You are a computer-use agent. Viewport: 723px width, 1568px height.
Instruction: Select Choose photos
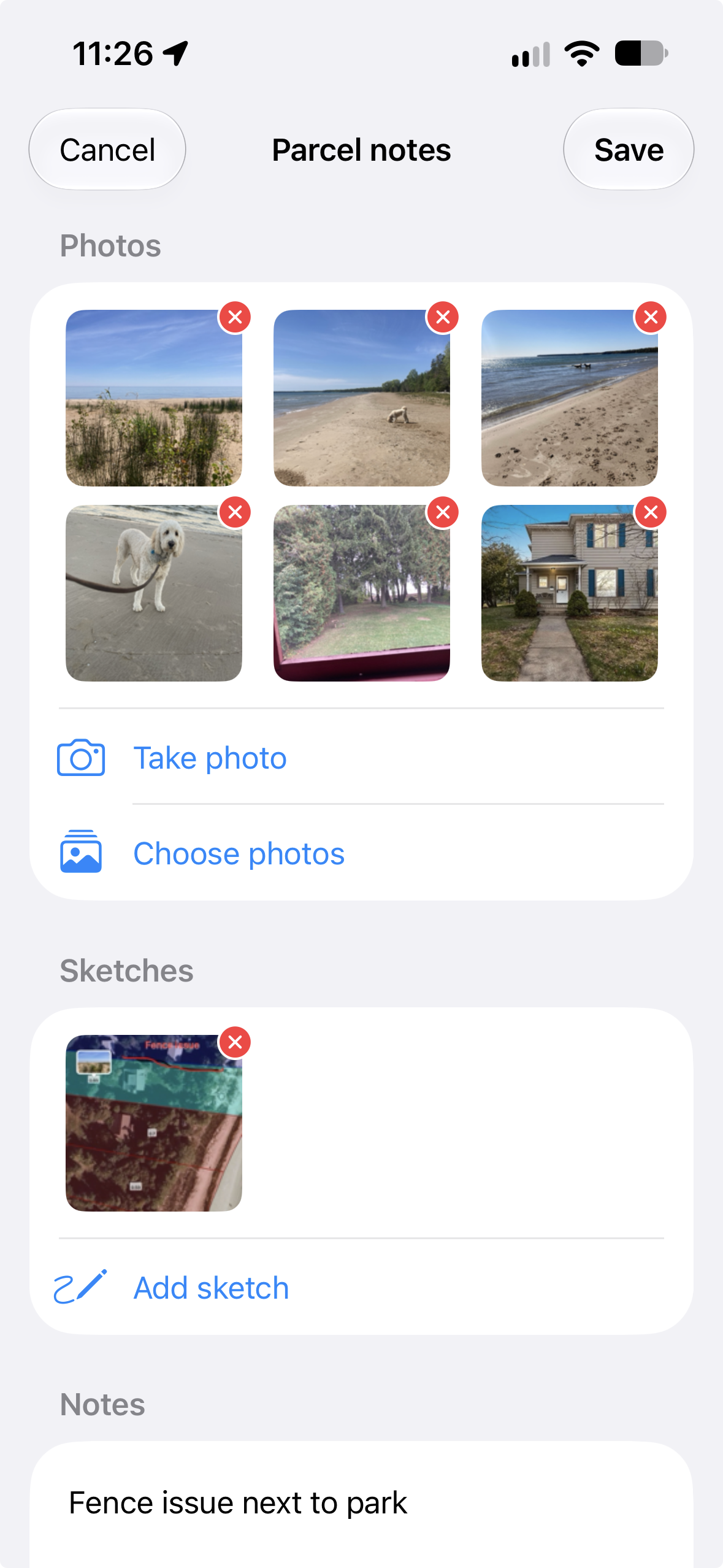pos(361,853)
